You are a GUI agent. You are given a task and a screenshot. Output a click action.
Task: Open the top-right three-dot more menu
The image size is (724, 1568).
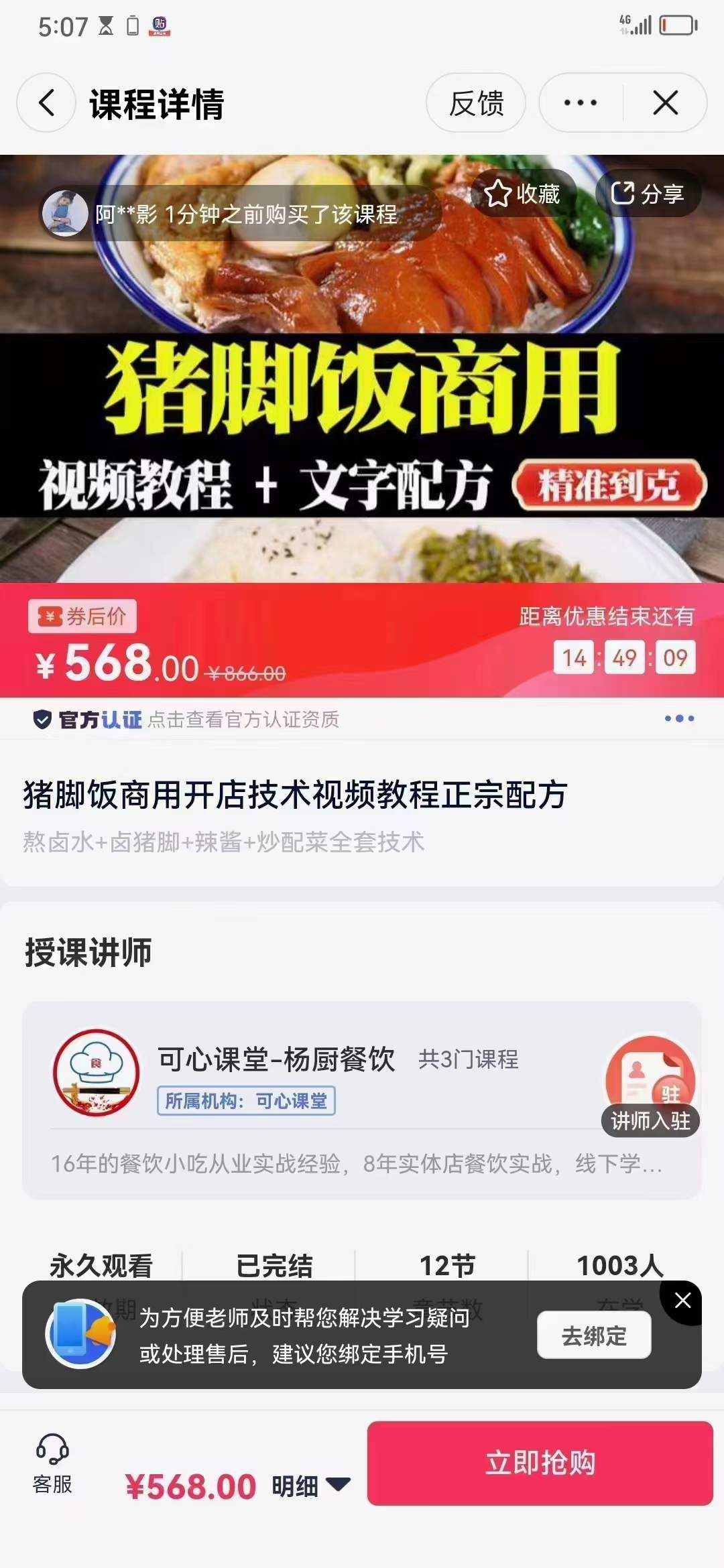pos(579,102)
